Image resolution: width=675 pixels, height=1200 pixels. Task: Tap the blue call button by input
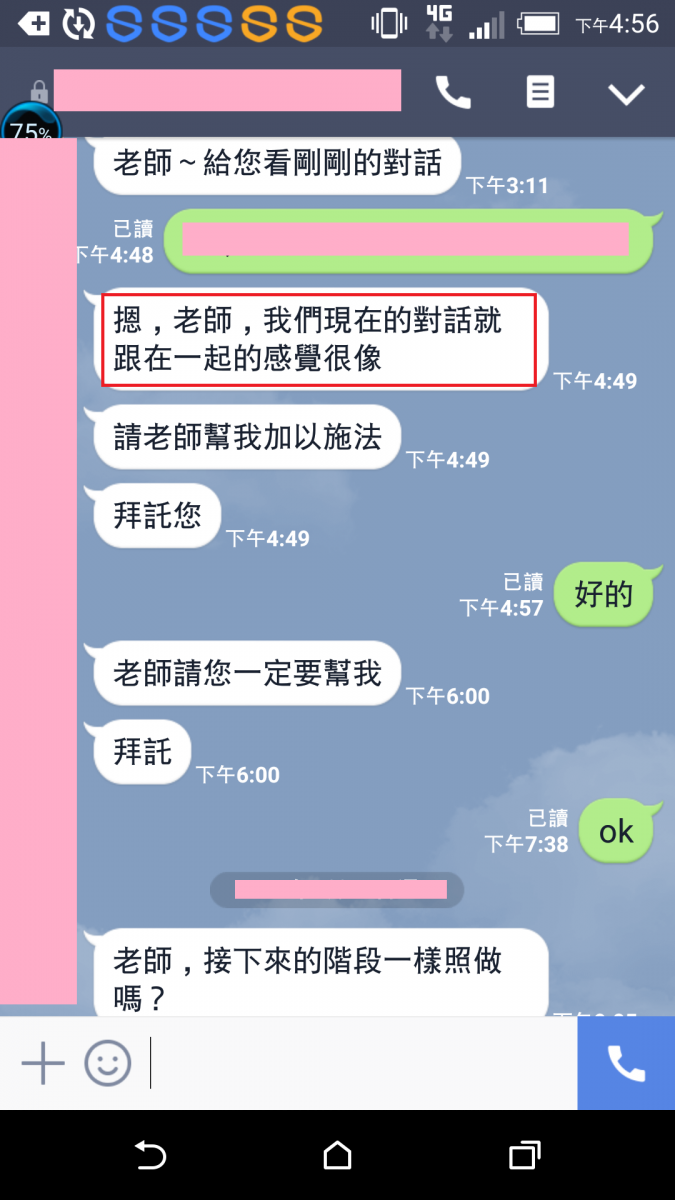click(626, 1064)
